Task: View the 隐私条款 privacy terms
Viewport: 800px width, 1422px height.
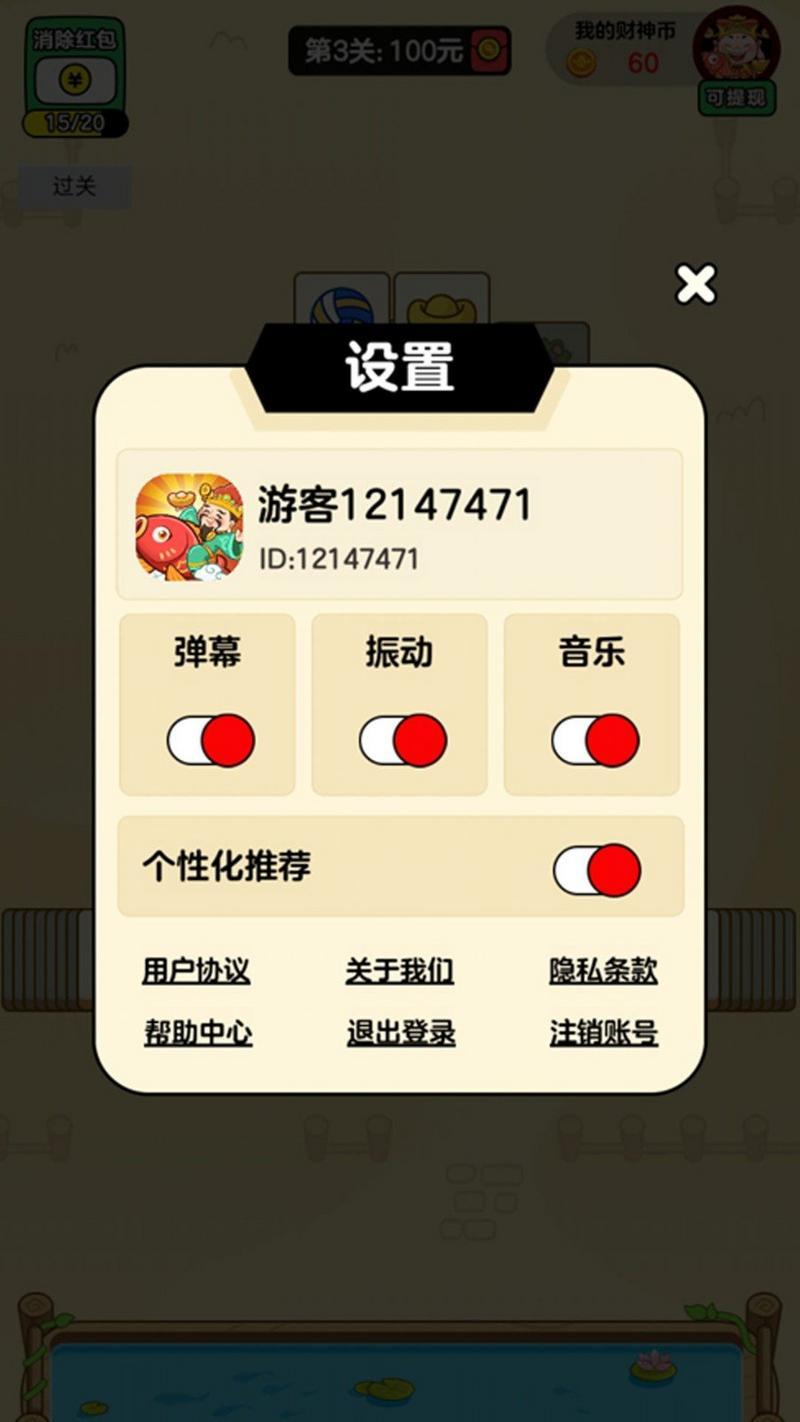Action: (603, 971)
